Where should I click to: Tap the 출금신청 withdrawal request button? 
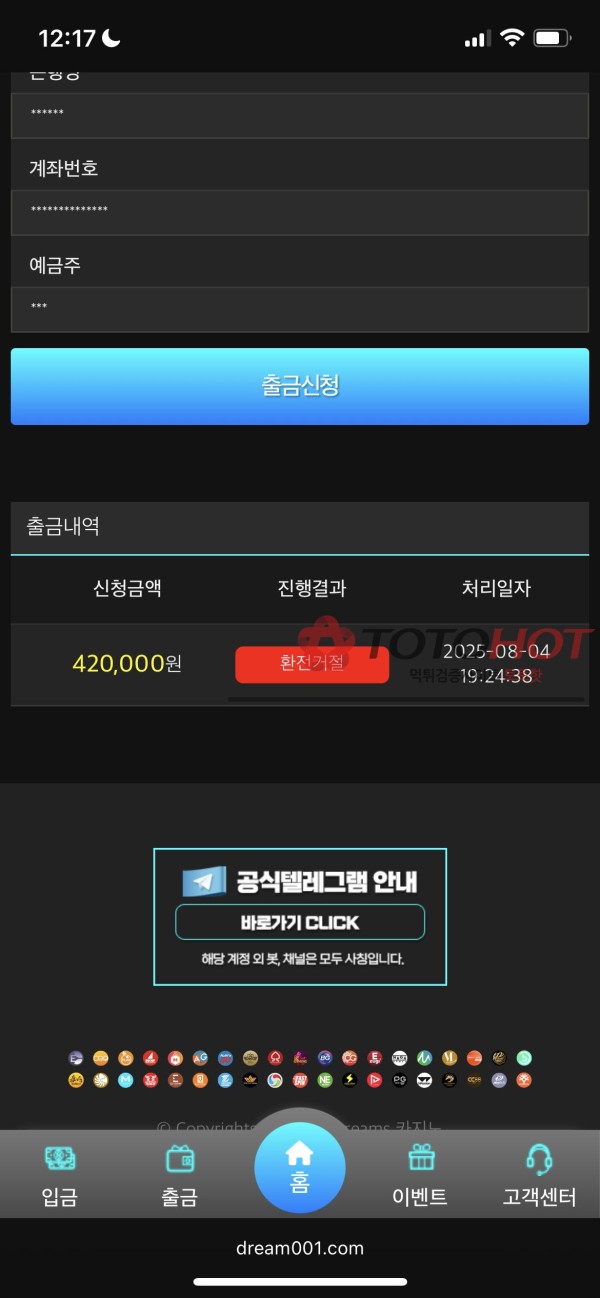coord(300,386)
